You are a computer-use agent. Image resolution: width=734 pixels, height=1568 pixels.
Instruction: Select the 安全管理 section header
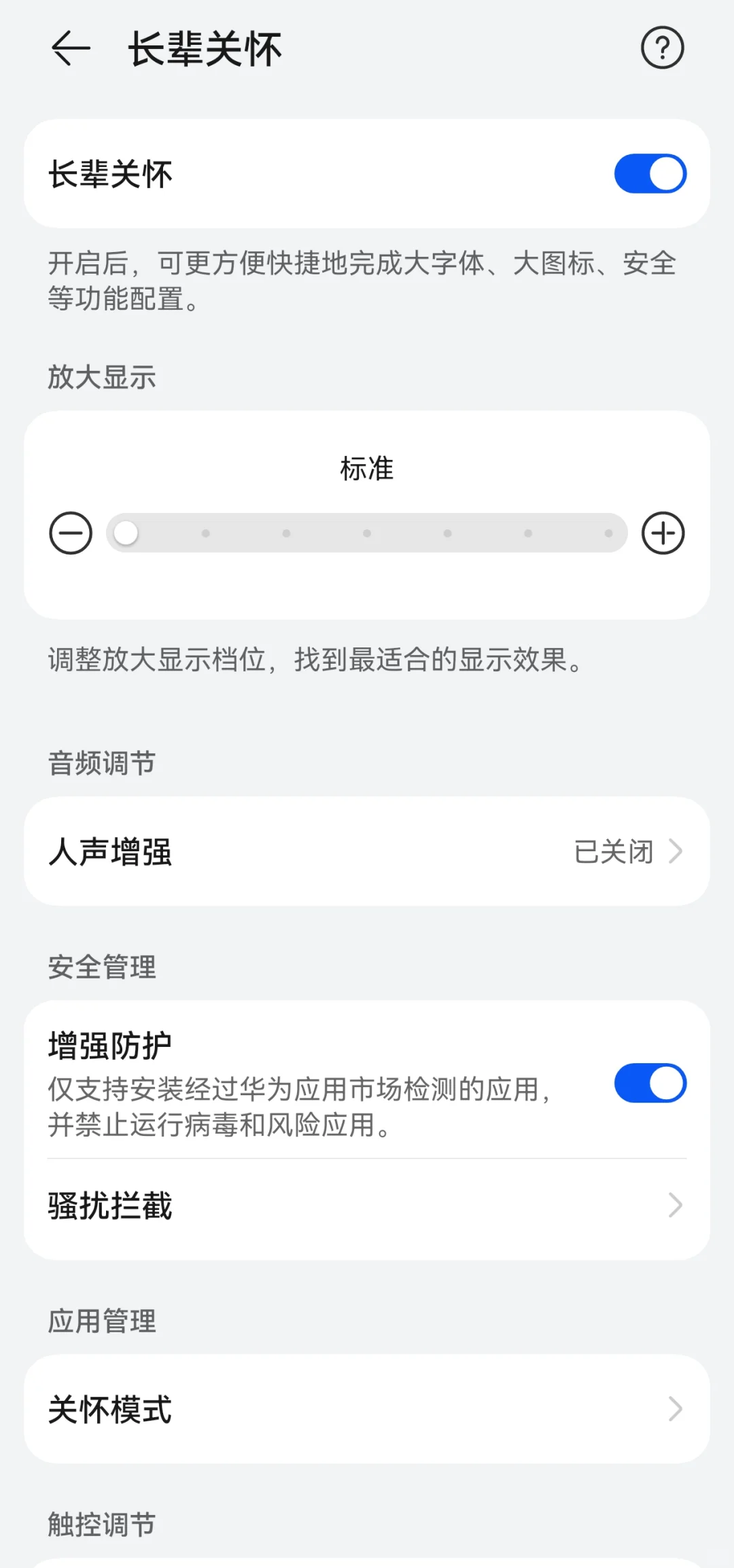(x=101, y=966)
